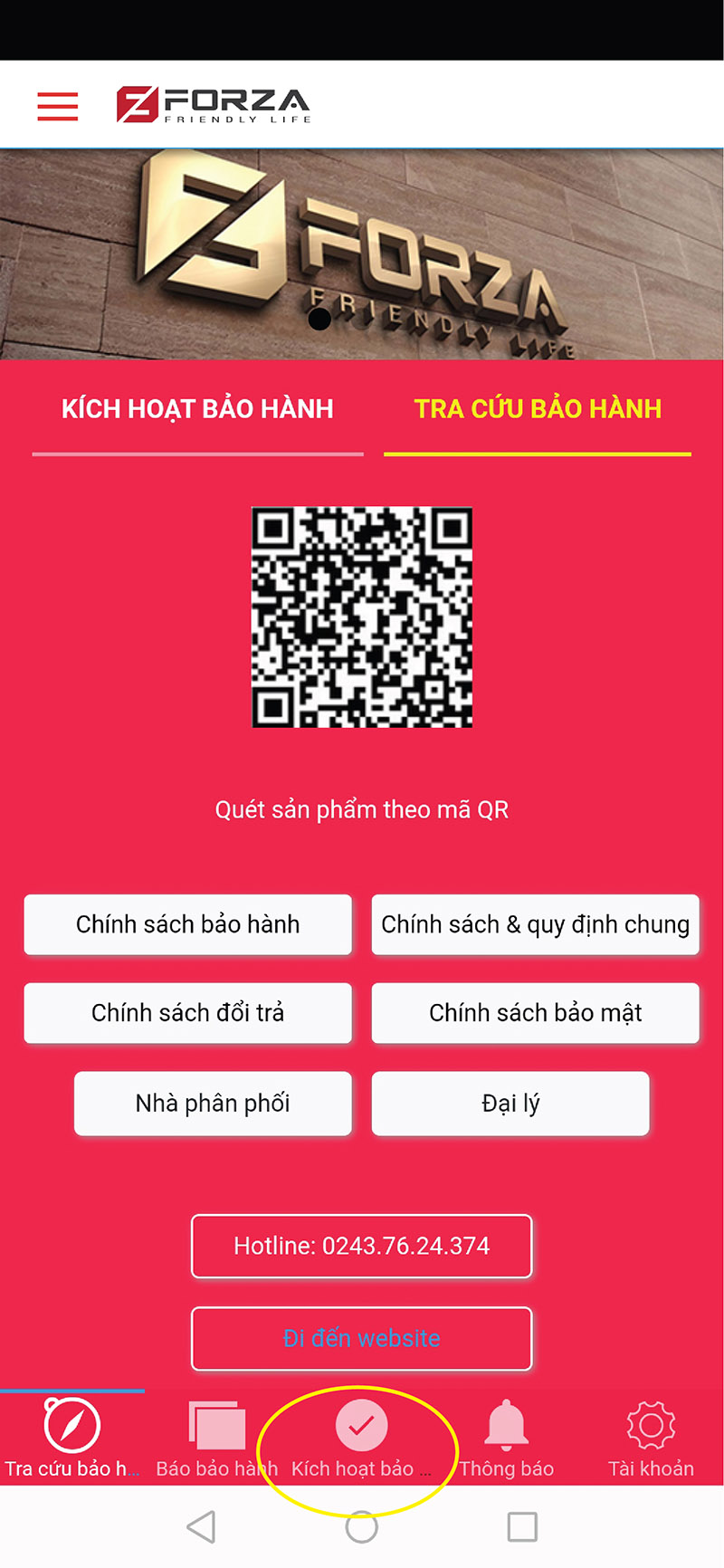This screenshot has height=1568, width=724.
Task: Go to Tra cứu bảo hành bottom tab
Action: point(71,1439)
